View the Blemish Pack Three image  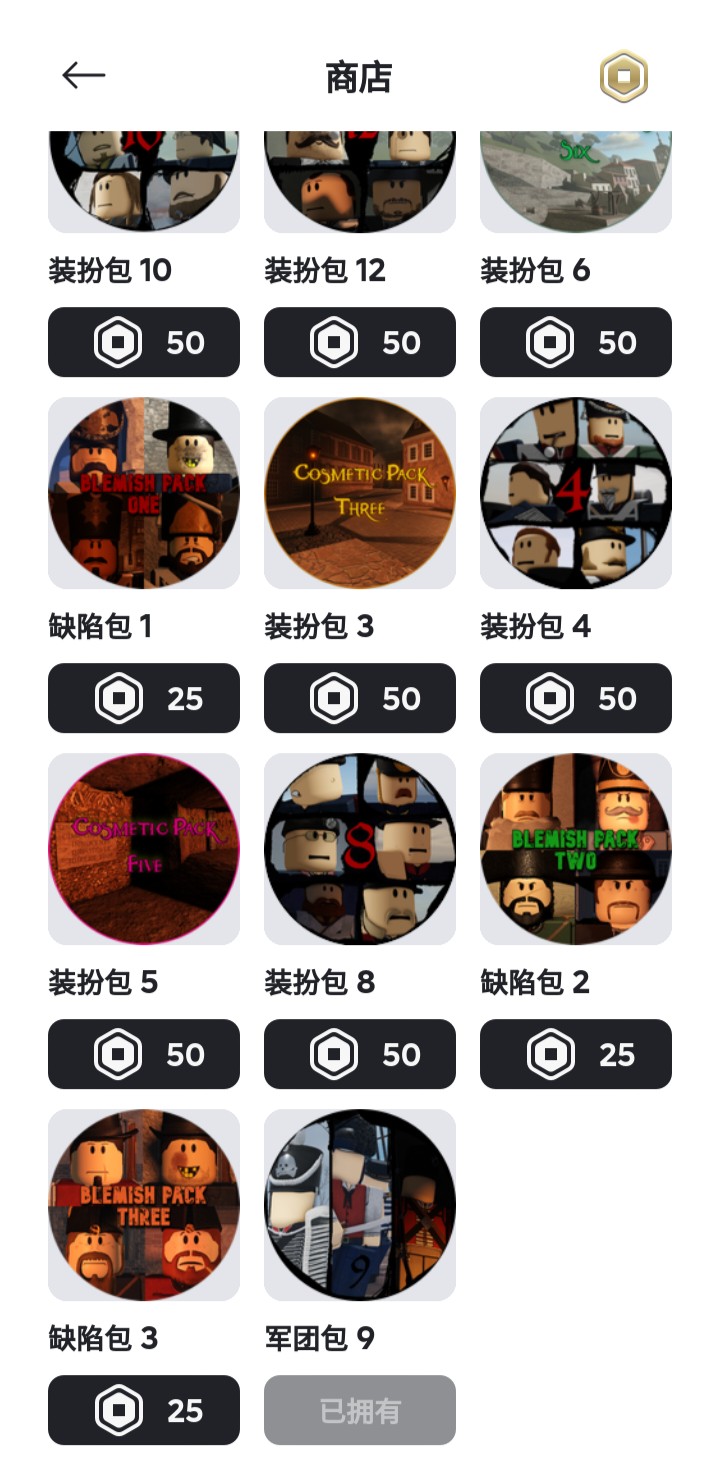pos(144,1205)
